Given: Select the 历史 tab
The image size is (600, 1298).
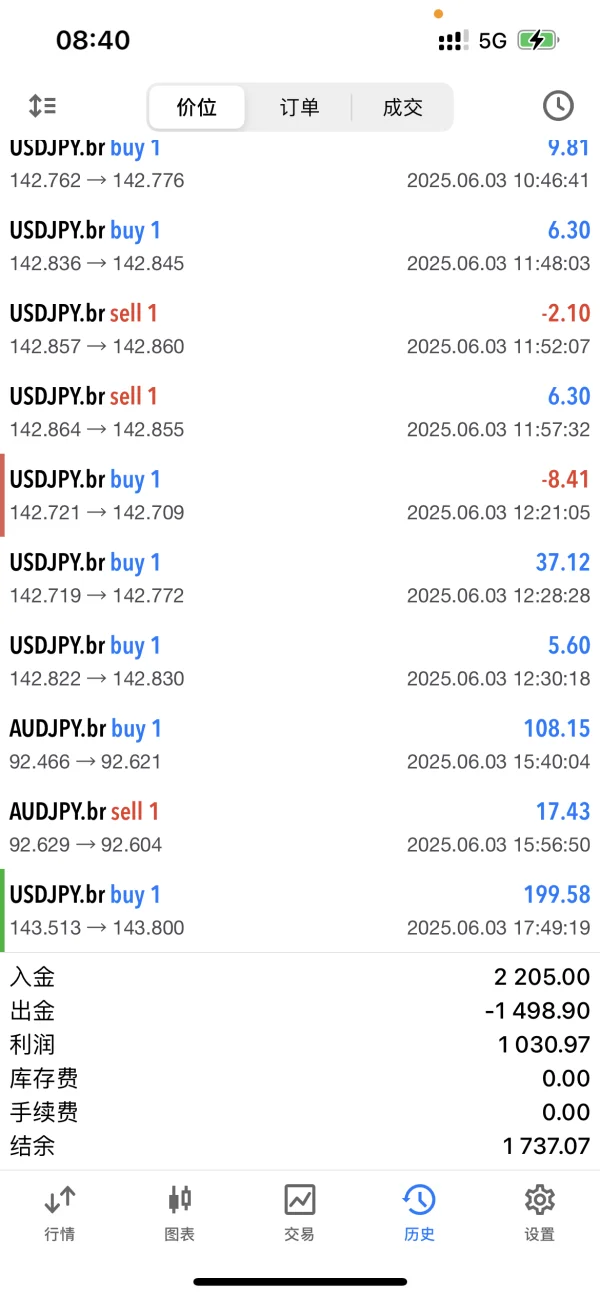Looking at the screenshot, I should [x=419, y=1212].
